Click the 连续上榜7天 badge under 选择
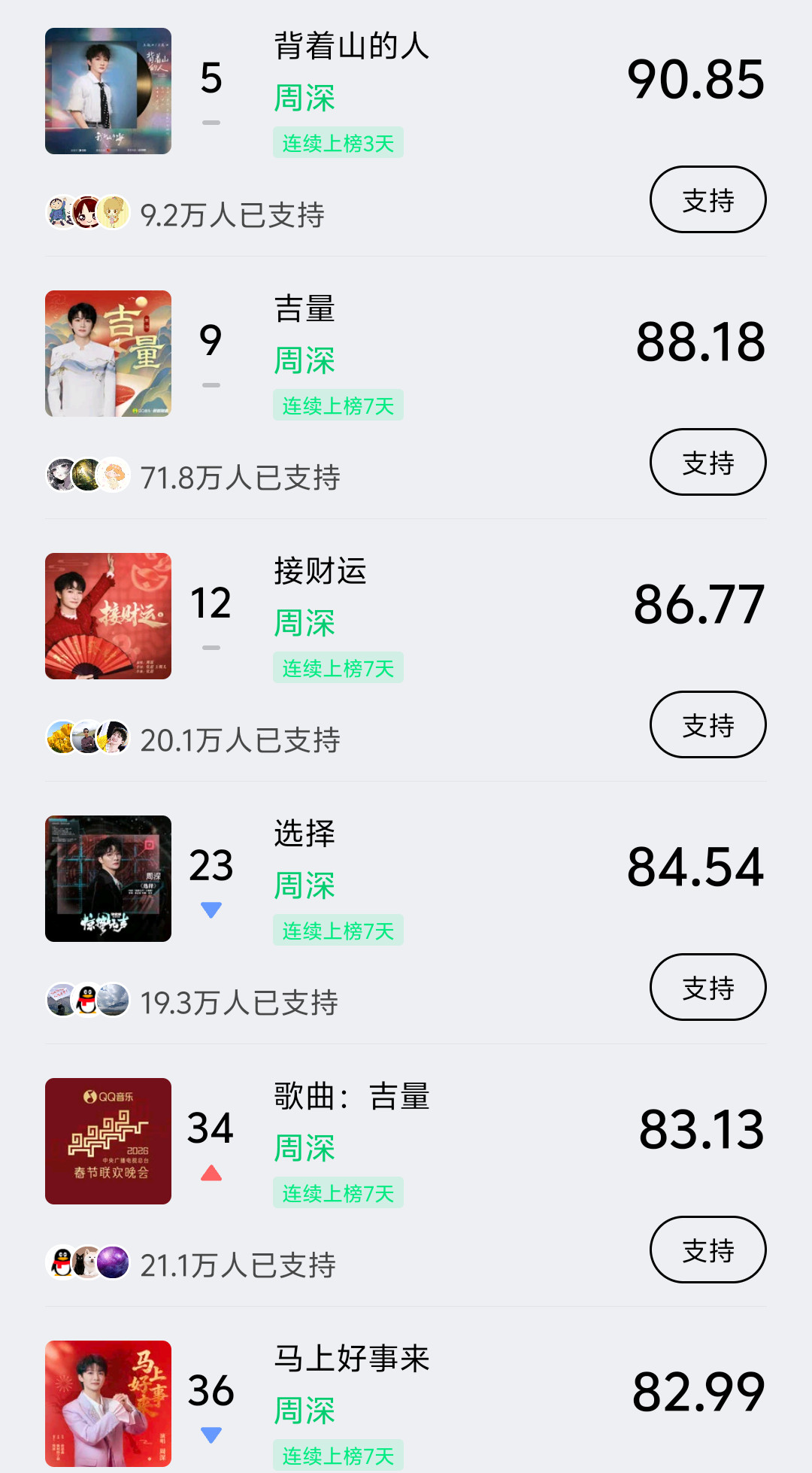Viewport: 812px width, 1473px height. [338, 930]
